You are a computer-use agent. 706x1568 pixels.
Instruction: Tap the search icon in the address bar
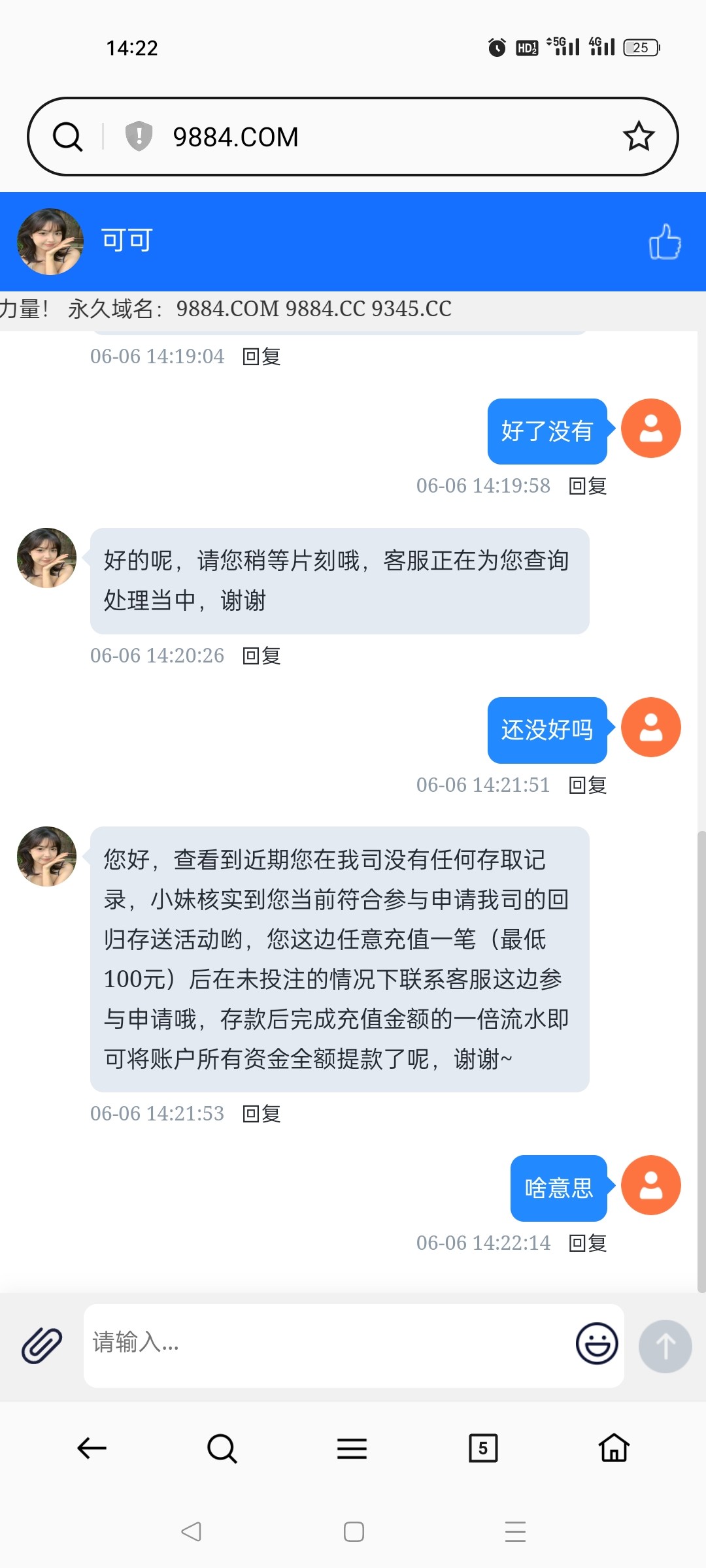[67, 137]
